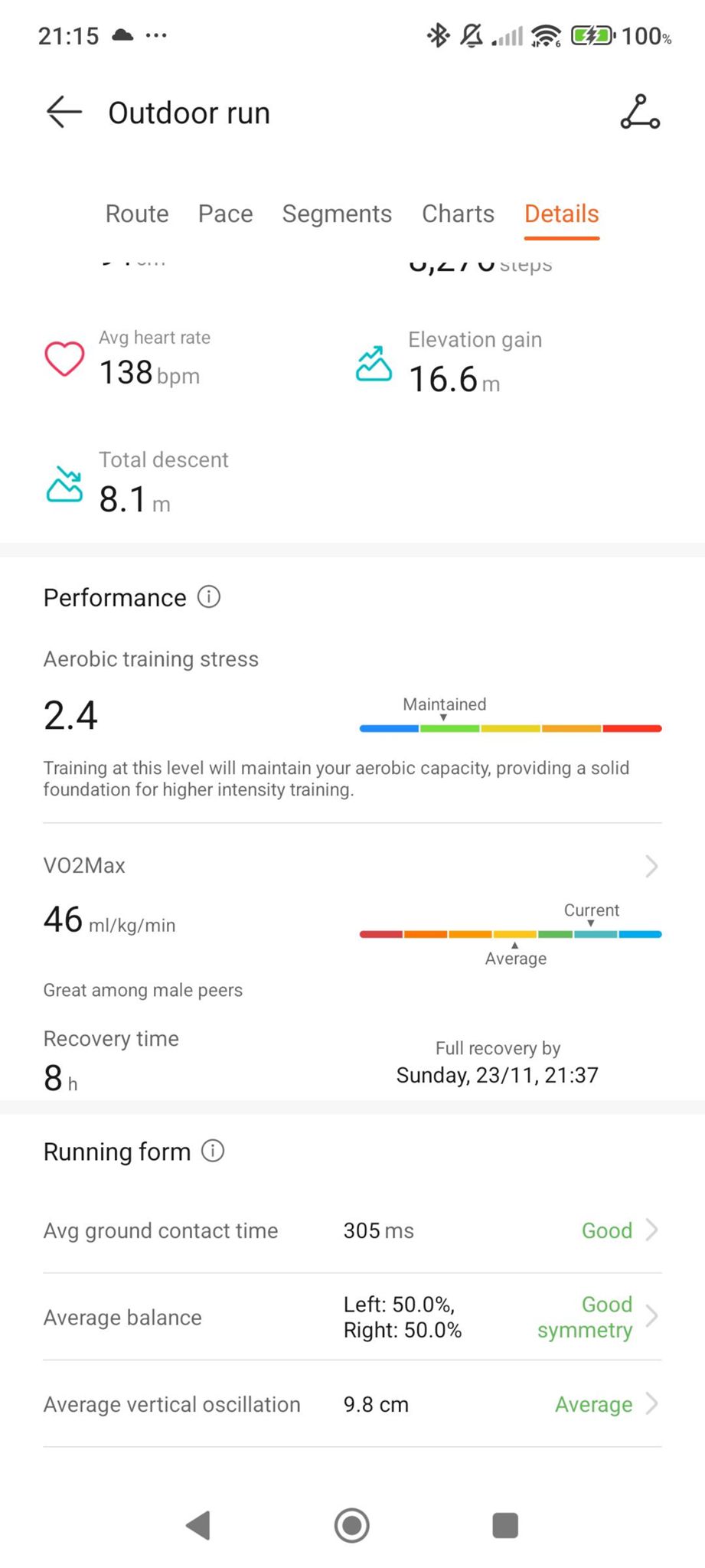Open recent apps from navigation bar
Image resolution: width=705 pixels, height=1568 pixels.
click(505, 1525)
